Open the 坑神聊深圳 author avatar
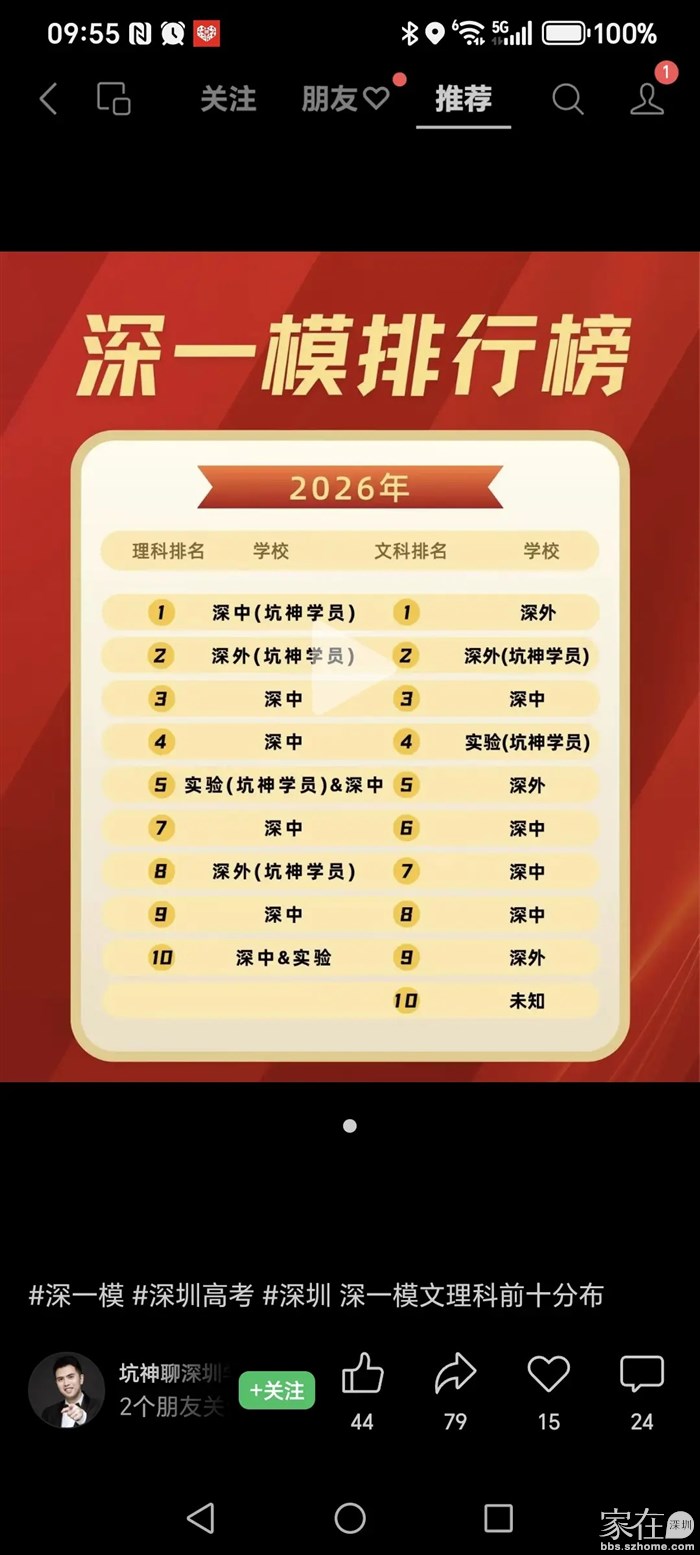This screenshot has width=700, height=1555. pyautogui.click(x=66, y=1390)
